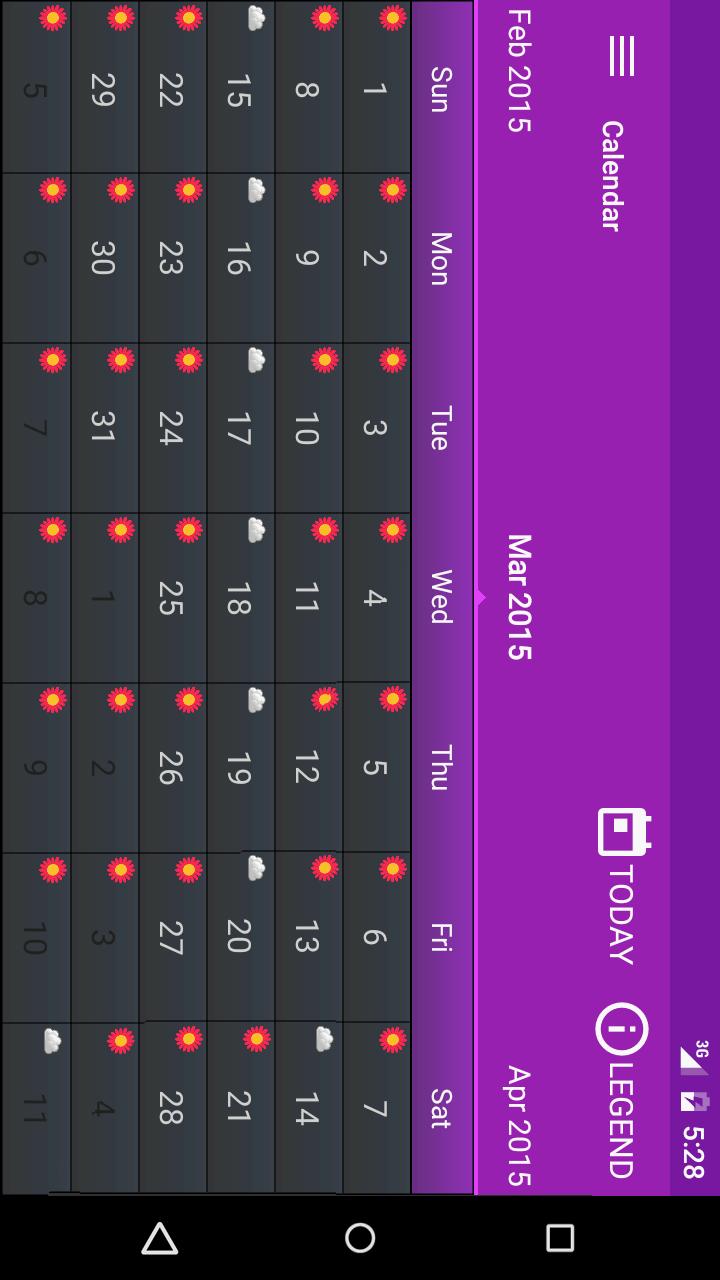Open the hamburger drawer menu

[621, 56]
